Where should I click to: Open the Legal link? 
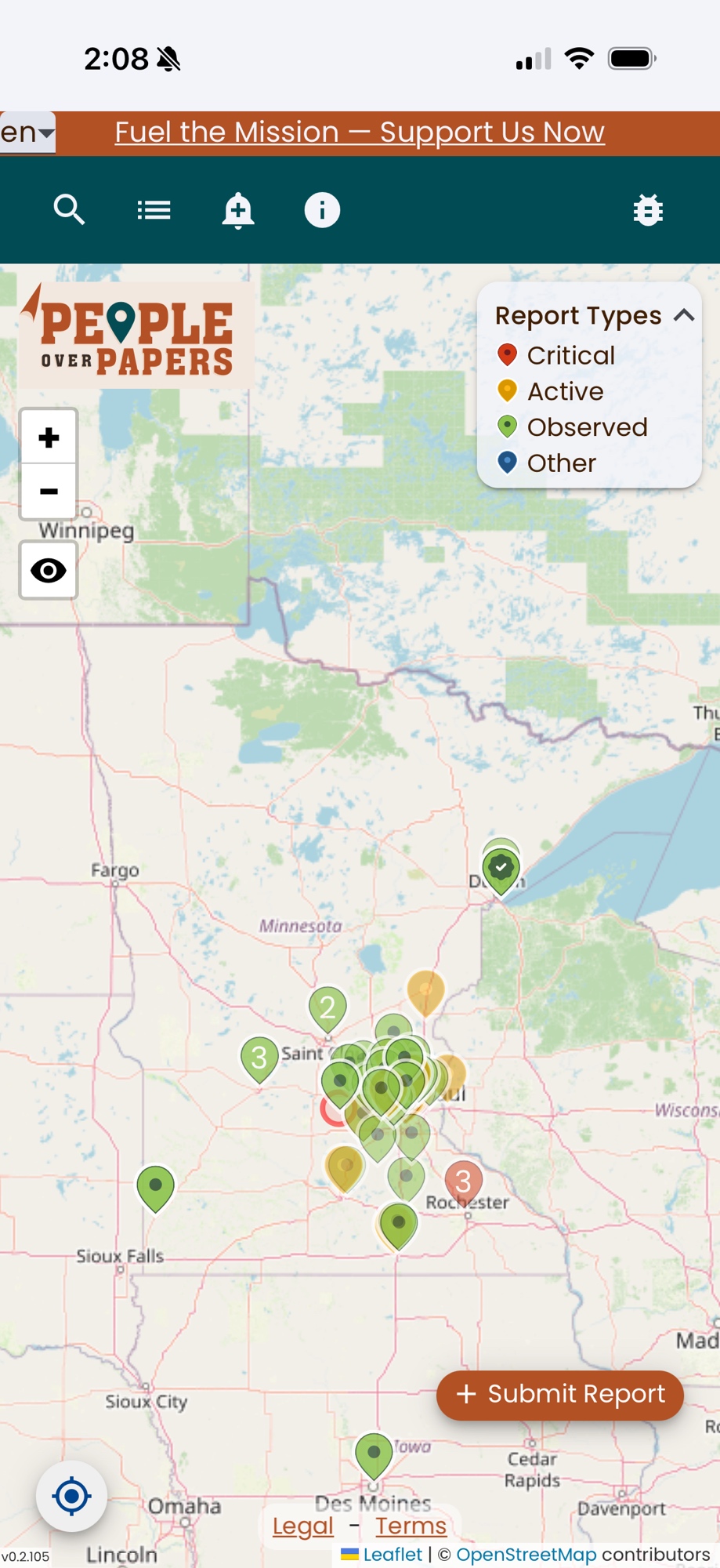click(x=303, y=1526)
